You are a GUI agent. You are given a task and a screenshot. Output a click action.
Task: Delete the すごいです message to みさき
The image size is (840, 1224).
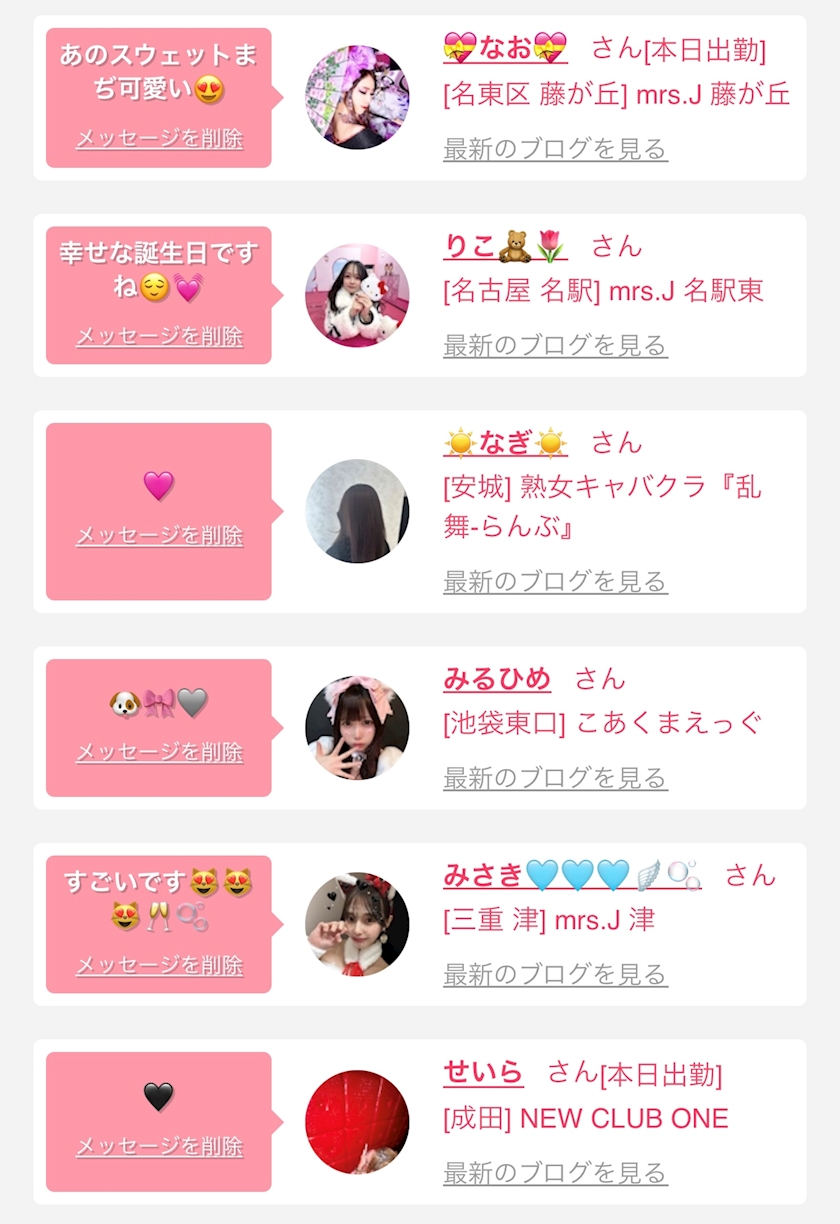pos(159,965)
